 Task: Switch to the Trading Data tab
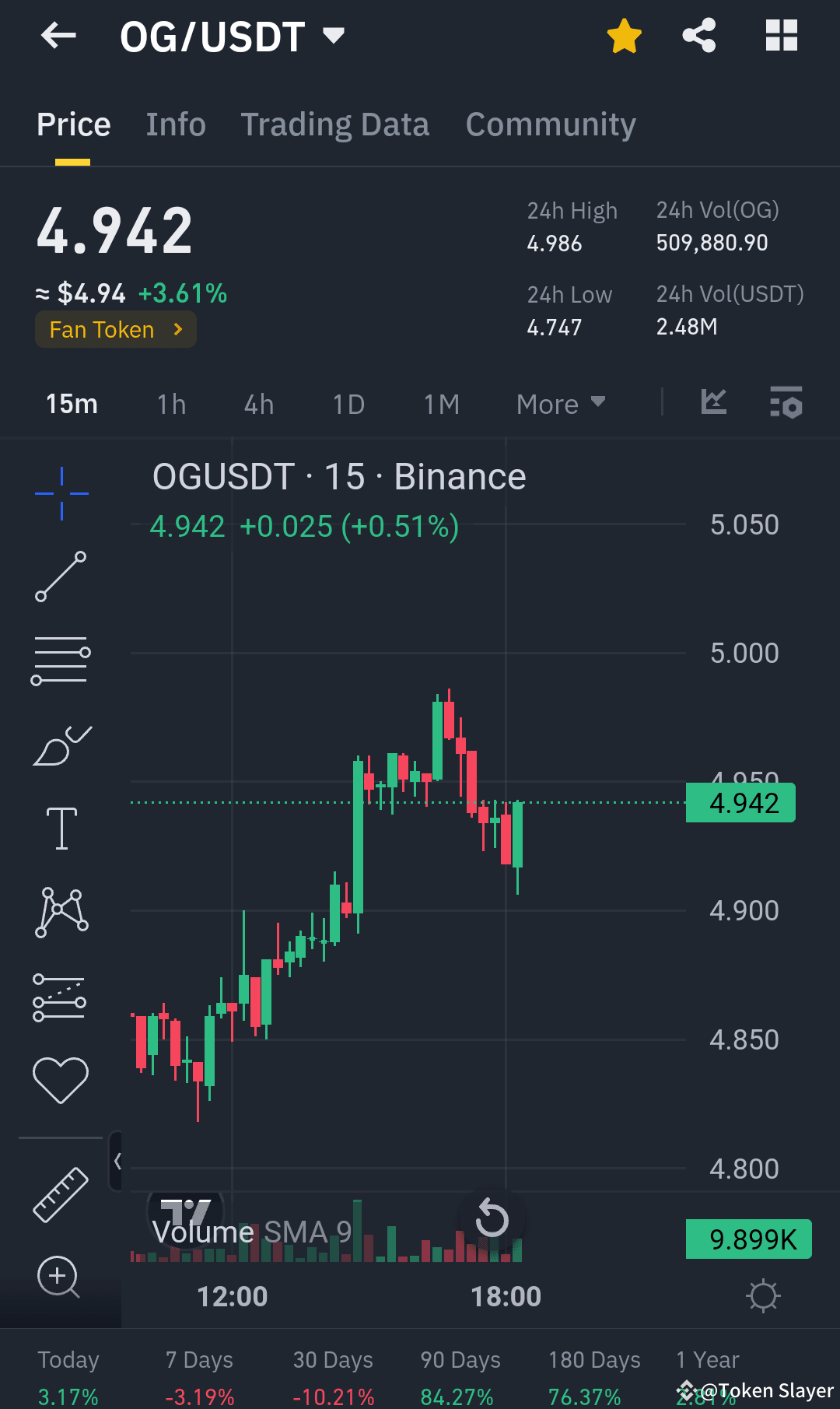click(335, 124)
